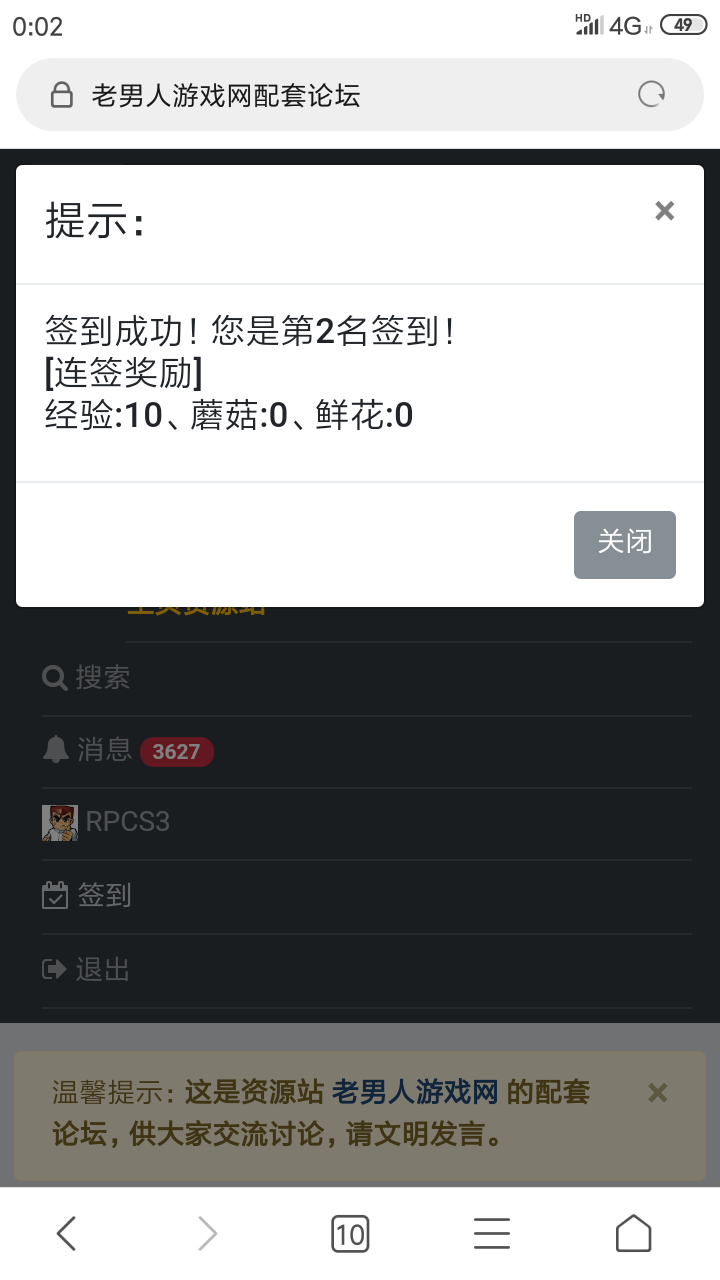The width and height of the screenshot is (720, 1280).
Task: Select the 消息 menu entry
Action: (107, 750)
